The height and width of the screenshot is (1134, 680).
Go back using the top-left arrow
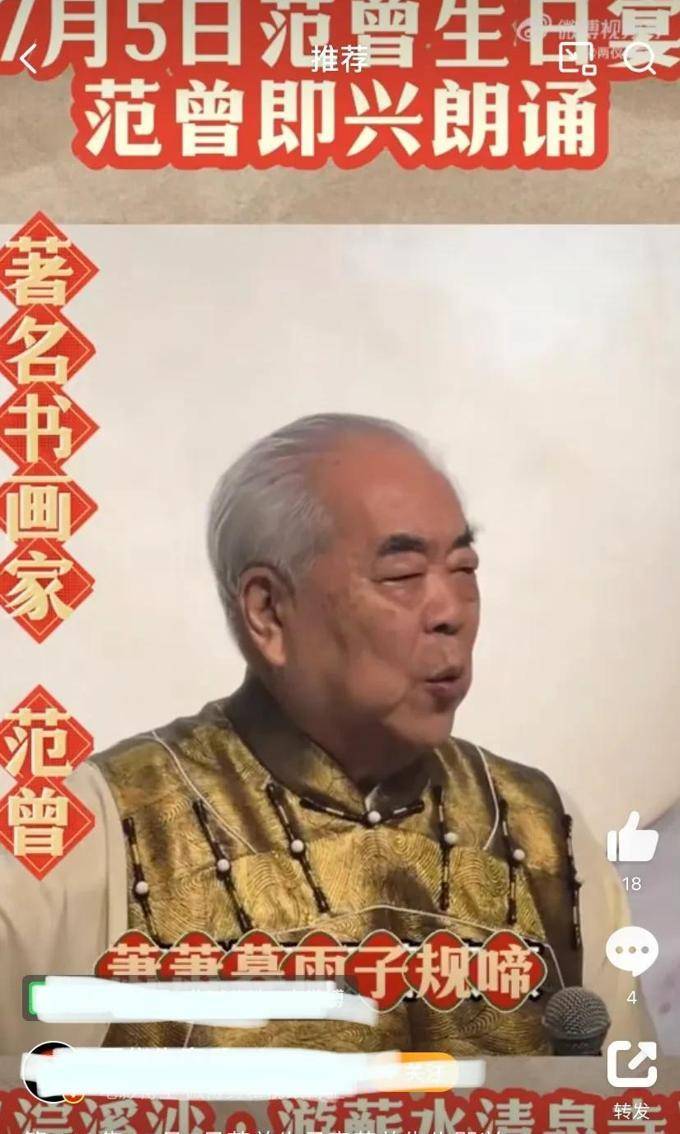tap(28, 59)
